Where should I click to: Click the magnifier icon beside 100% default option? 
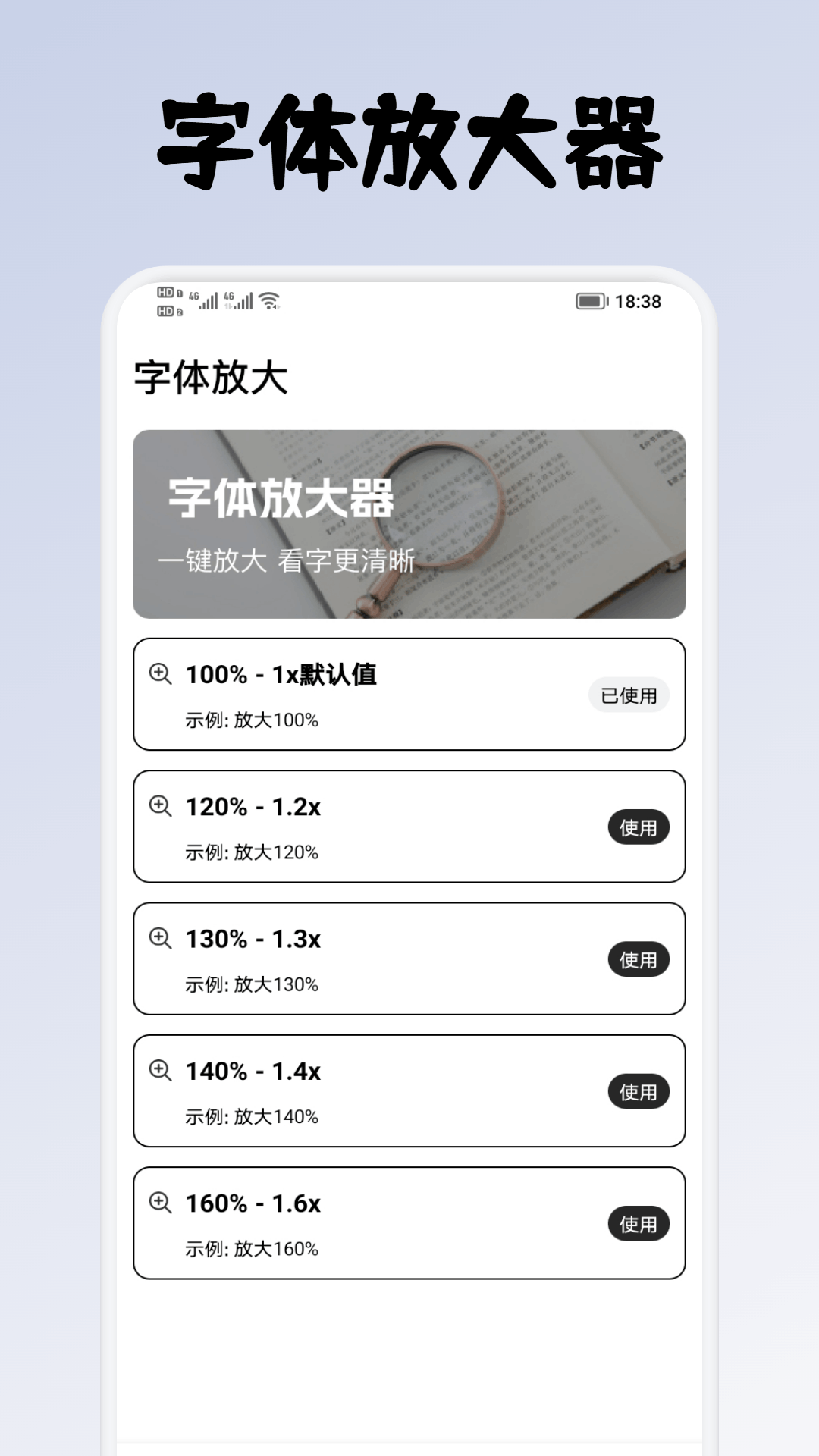point(159,672)
